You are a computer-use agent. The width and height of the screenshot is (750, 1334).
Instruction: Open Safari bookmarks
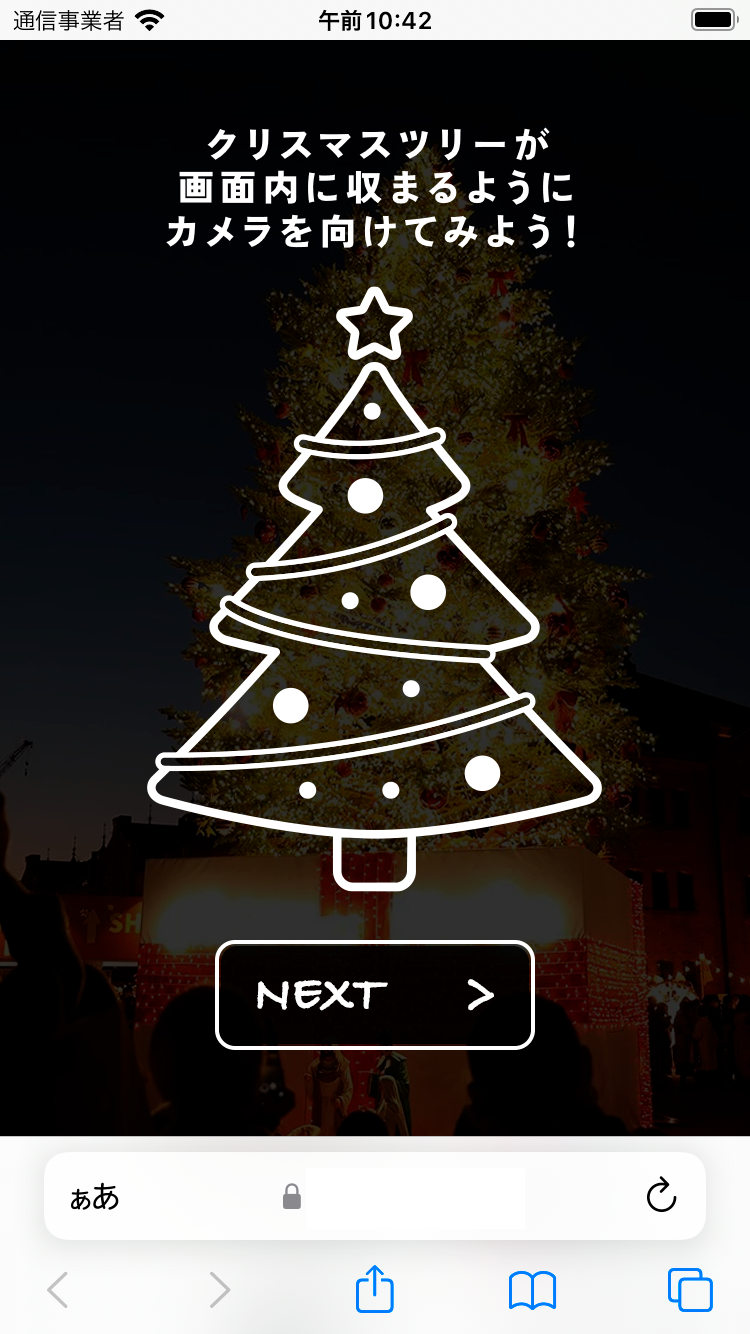(532, 1290)
